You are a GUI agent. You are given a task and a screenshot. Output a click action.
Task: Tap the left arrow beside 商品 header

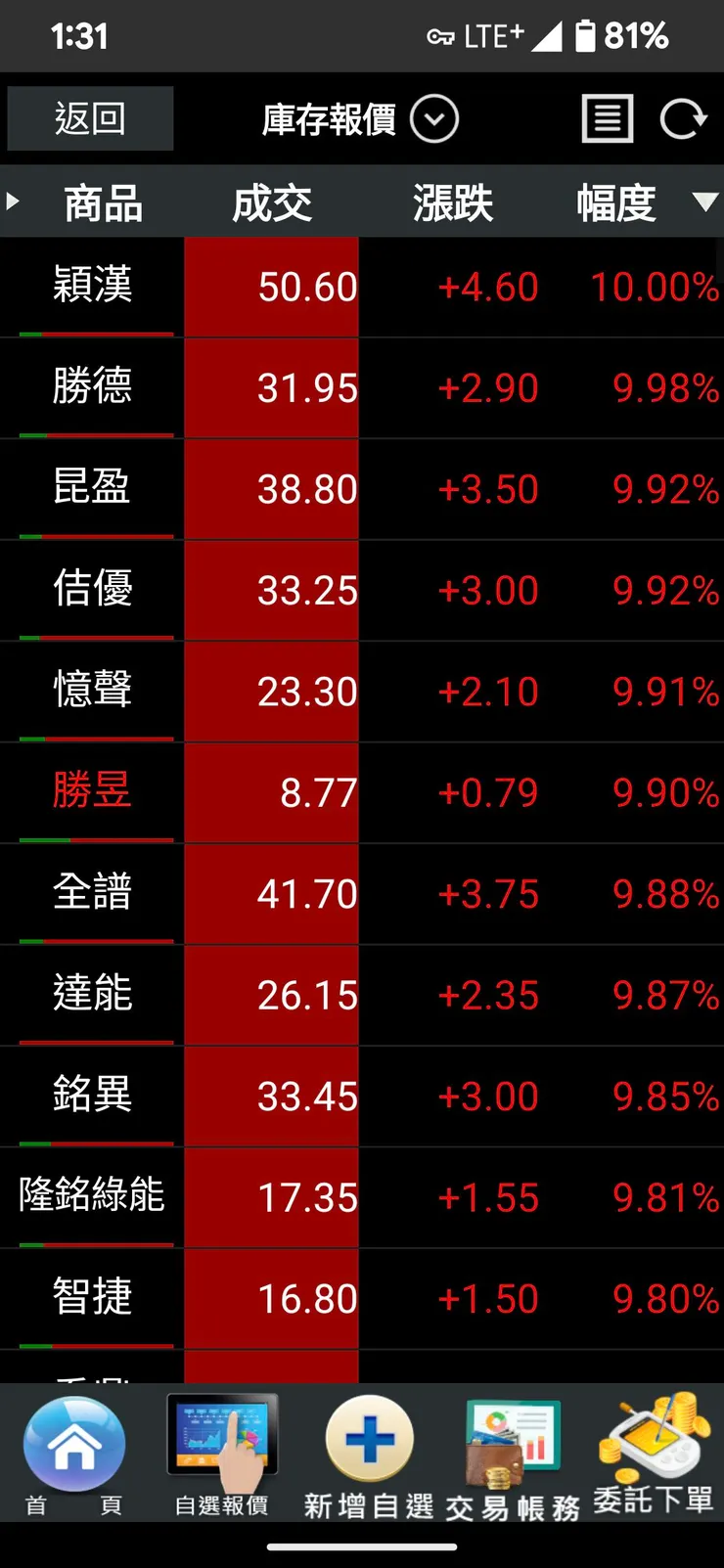pos(12,202)
